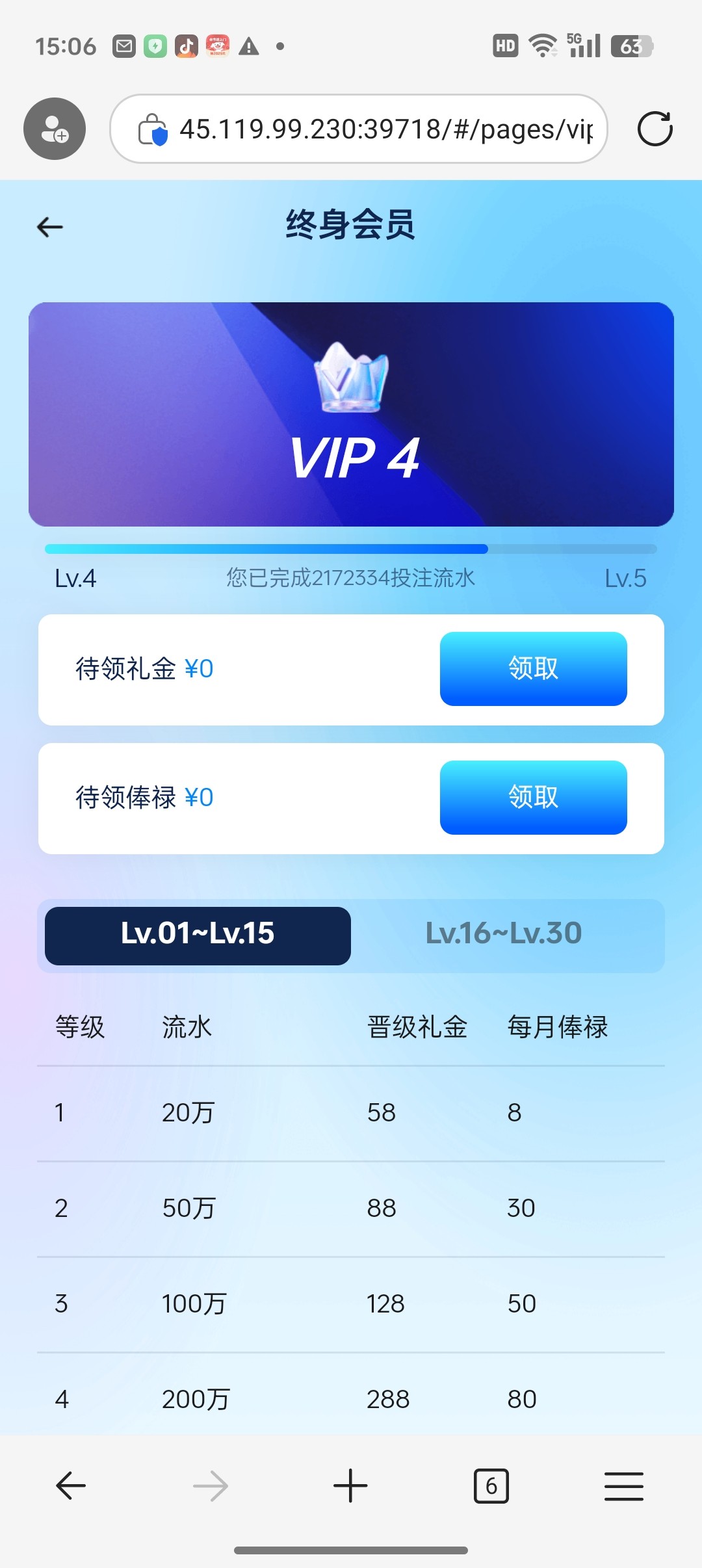Open the browser account avatar
702x1568 pixels.
pos(55,129)
